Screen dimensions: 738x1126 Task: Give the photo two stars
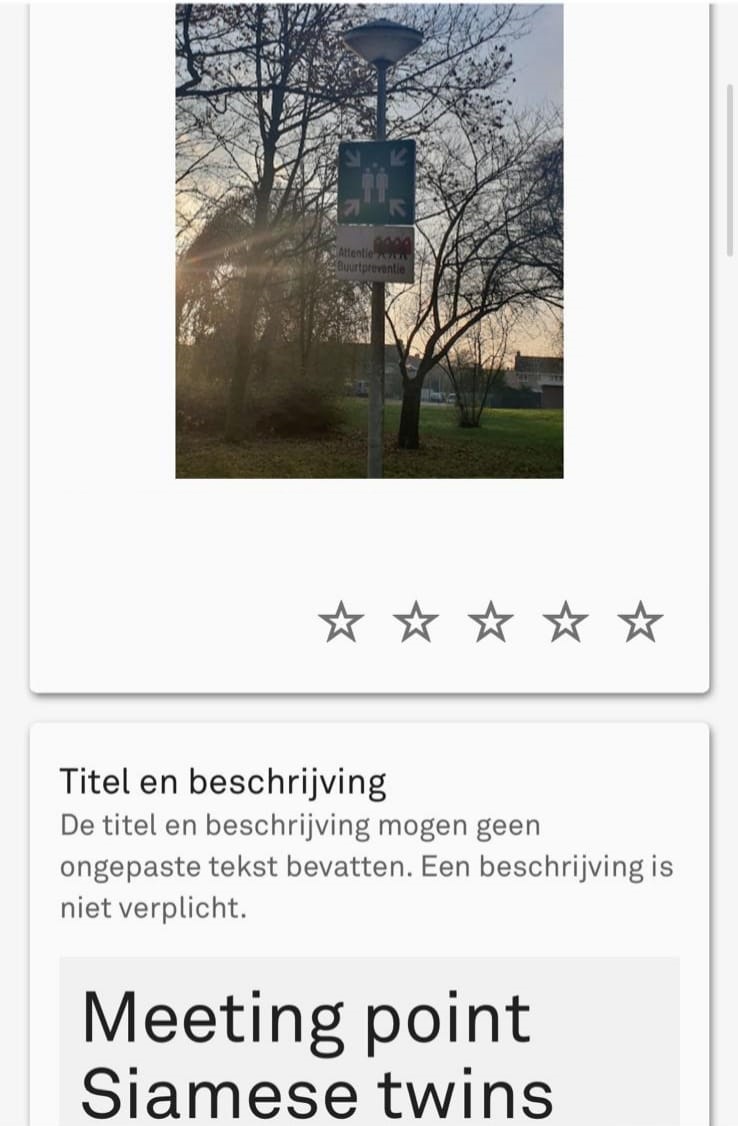click(416, 622)
